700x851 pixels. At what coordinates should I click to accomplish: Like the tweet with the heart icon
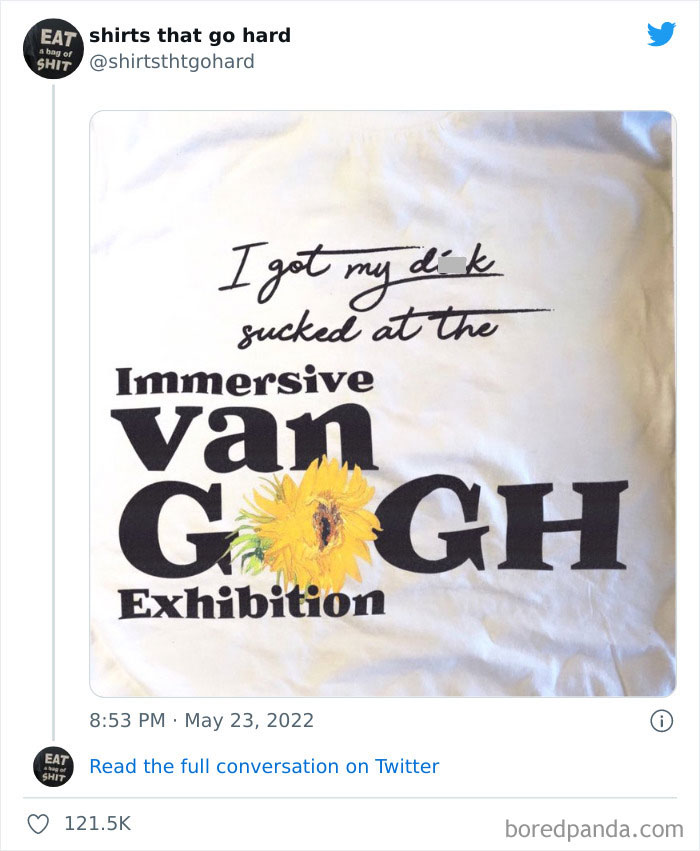coord(38,824)
